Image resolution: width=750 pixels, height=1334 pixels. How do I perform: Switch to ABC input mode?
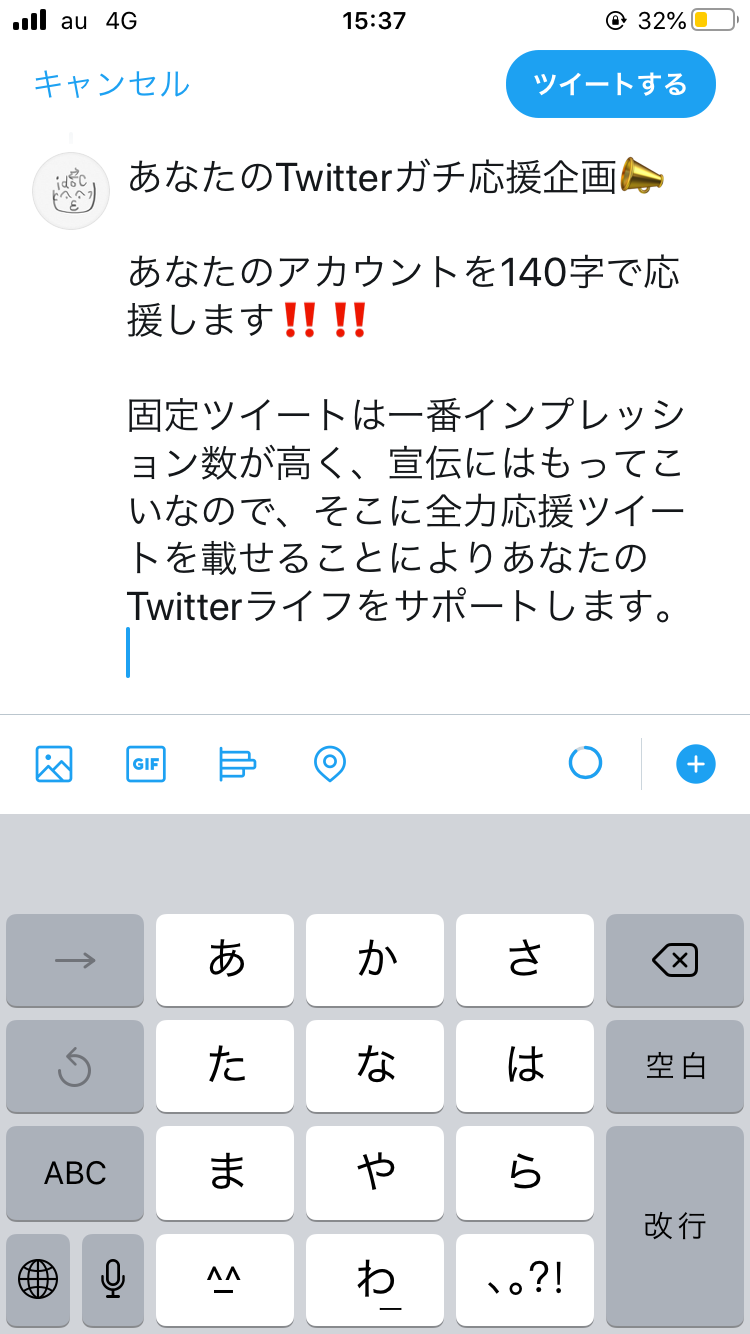pyautogui.click(x=74, y=1173)
